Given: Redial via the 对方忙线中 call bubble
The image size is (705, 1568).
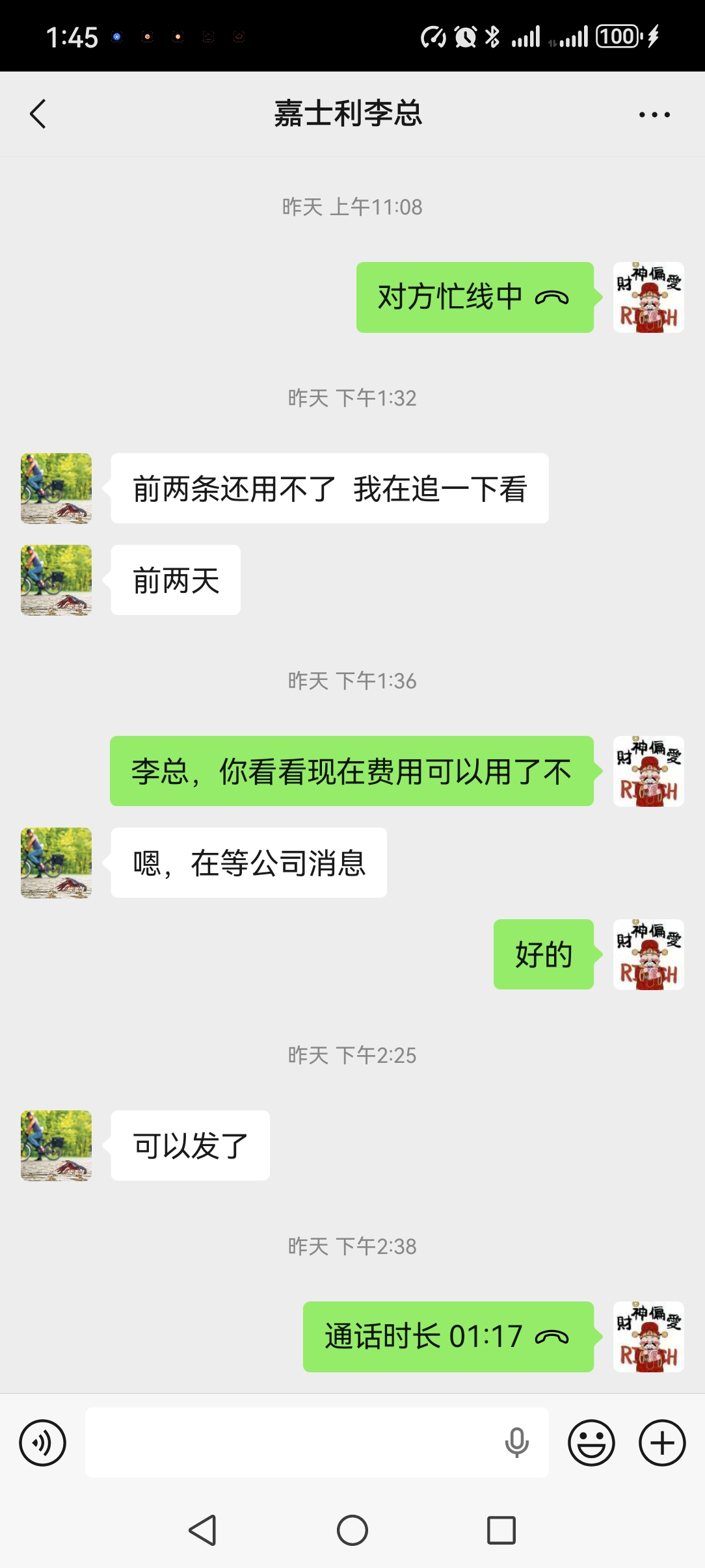Looking at the screenshot, I should point(475,298).
